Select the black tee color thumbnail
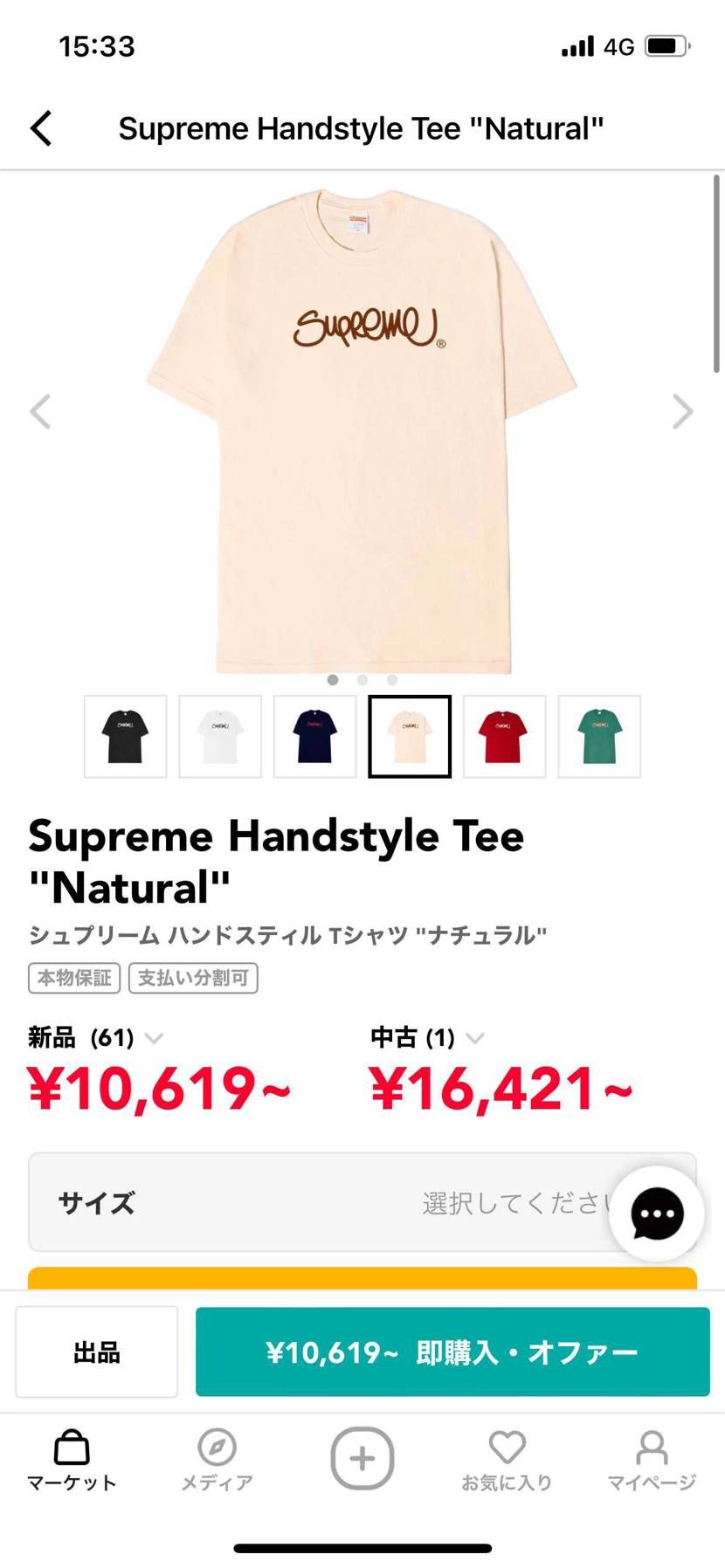 pyautogui.click(x=125, y=736)
